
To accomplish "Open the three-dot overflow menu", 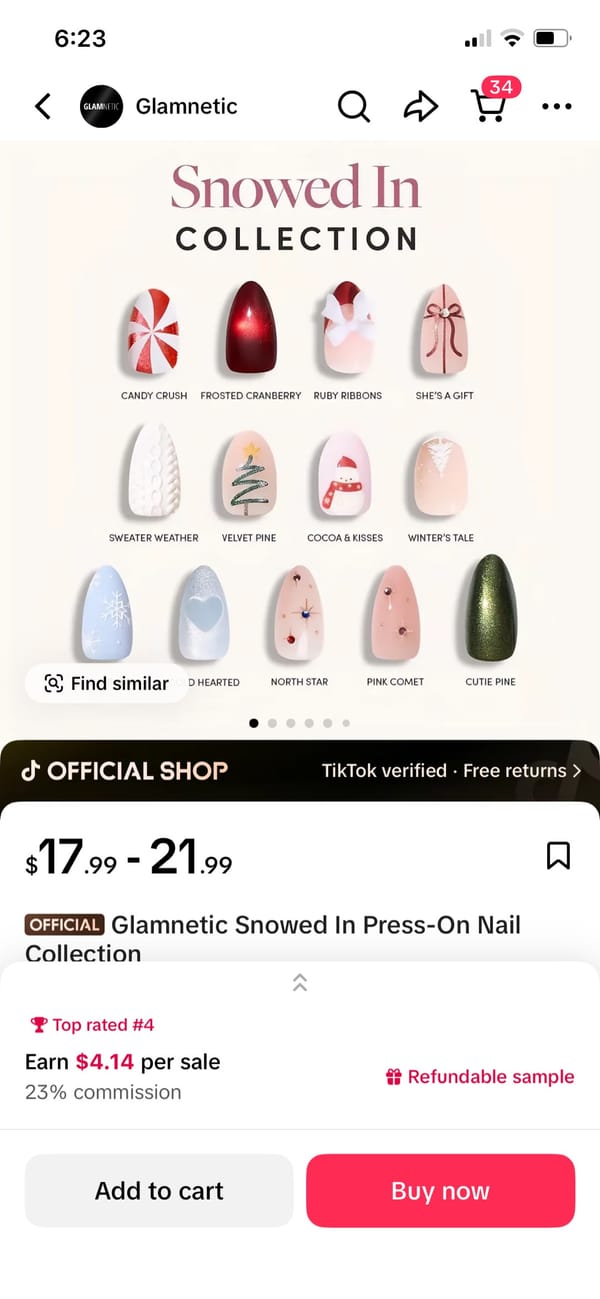I will pos(556,106).
